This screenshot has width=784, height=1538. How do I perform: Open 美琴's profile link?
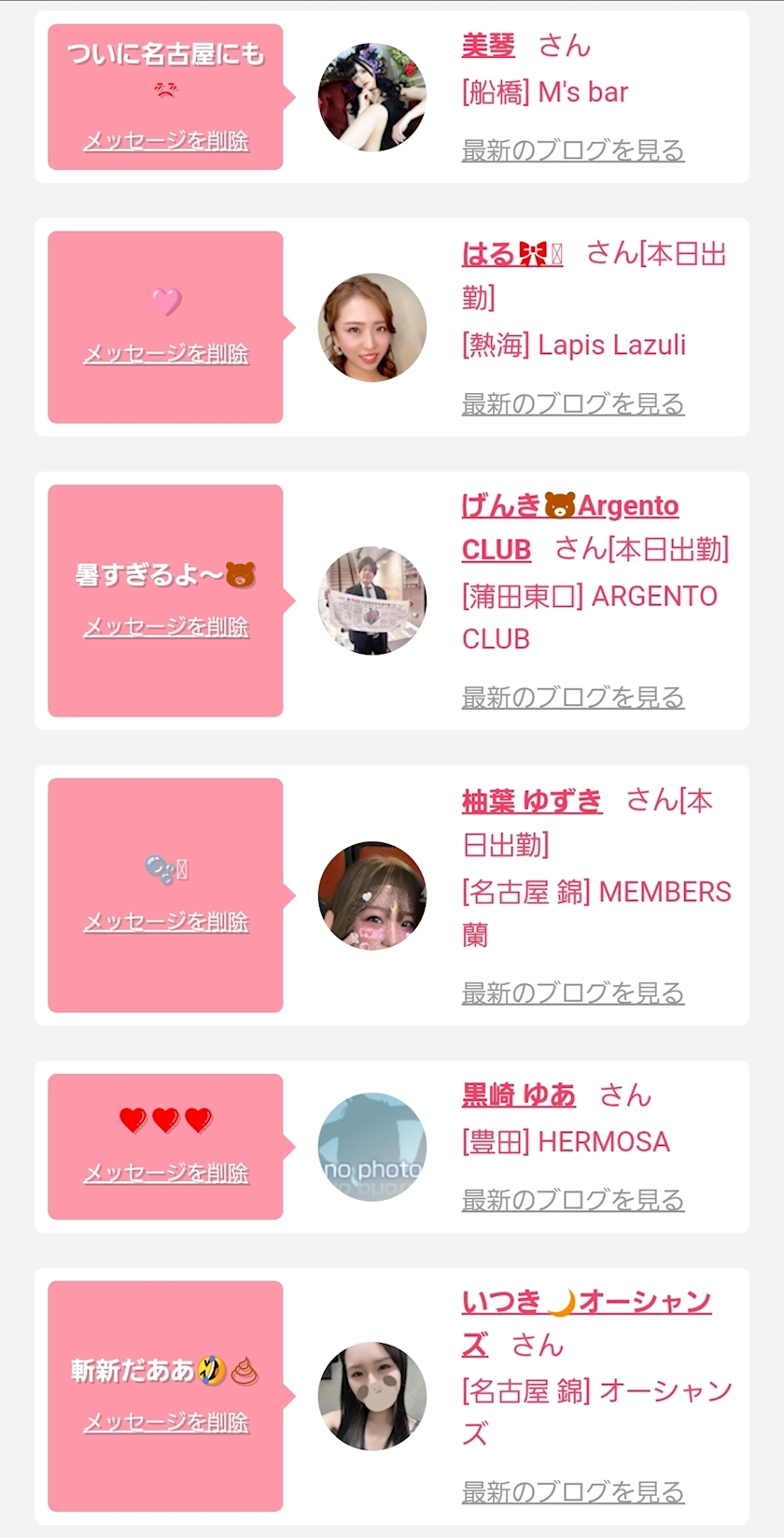pos(488,45)
